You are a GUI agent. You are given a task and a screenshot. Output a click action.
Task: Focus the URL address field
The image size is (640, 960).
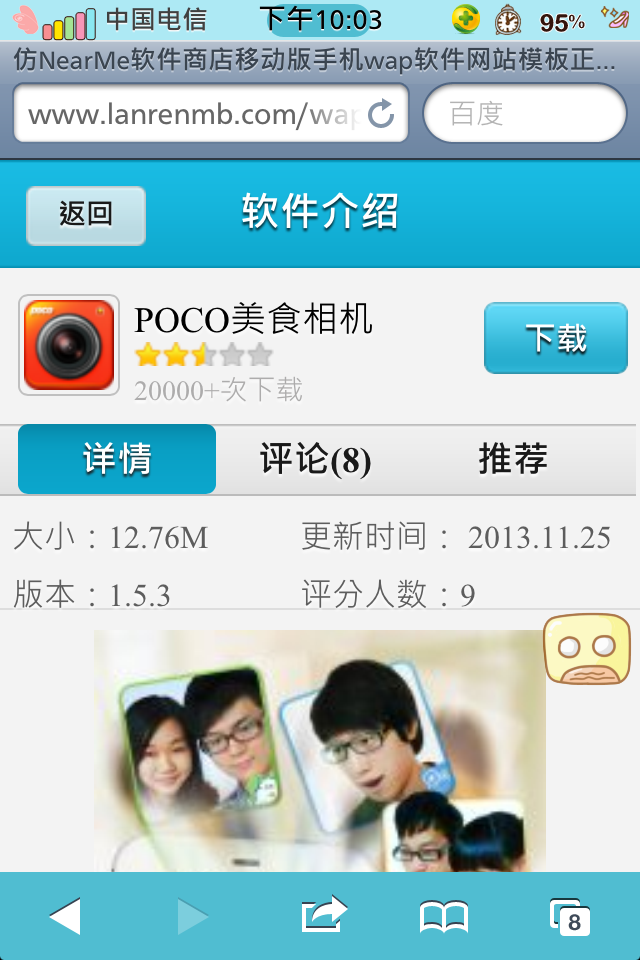(190, 114)
